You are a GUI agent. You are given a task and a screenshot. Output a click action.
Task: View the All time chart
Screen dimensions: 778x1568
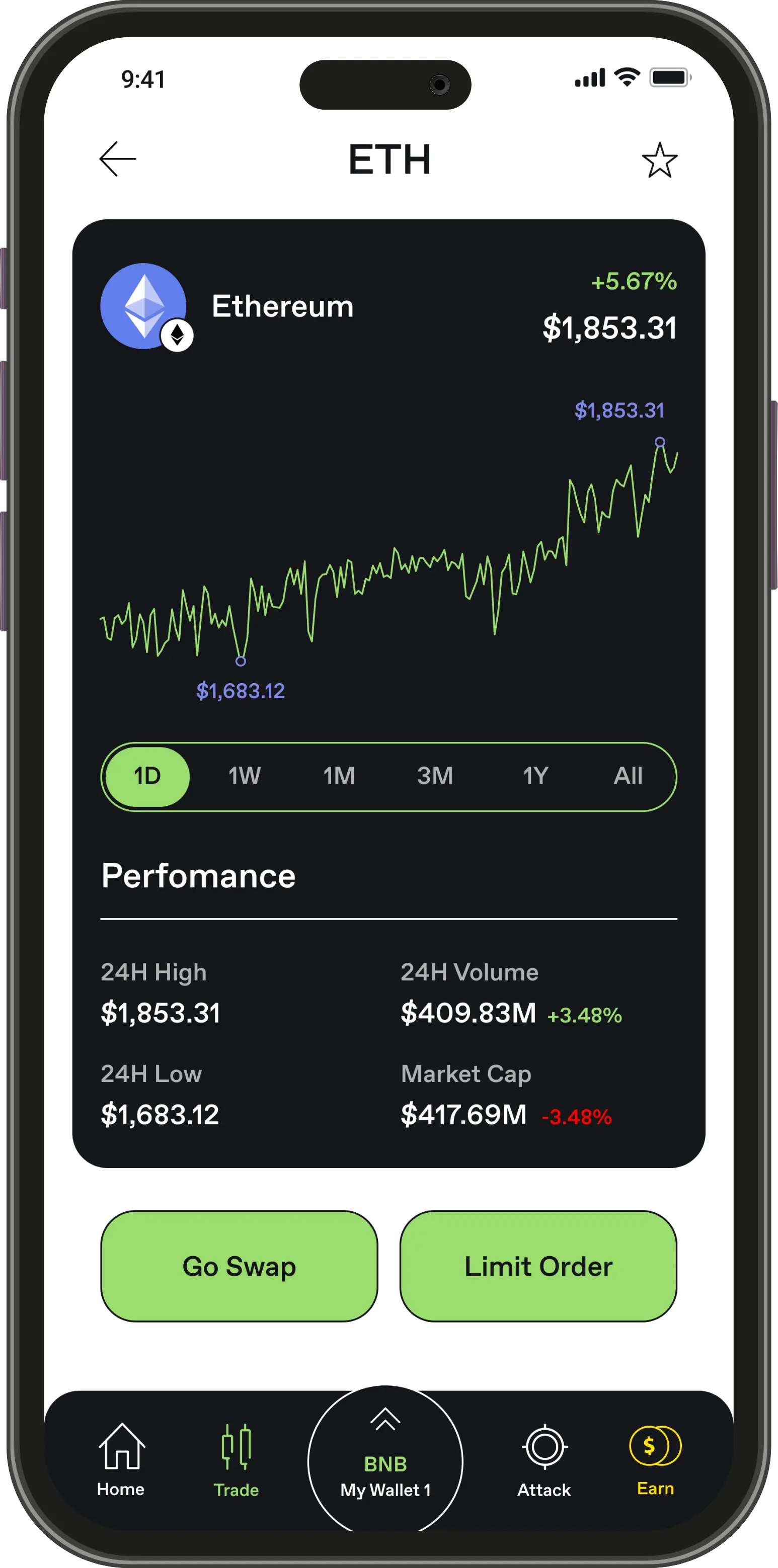(628, 776)
